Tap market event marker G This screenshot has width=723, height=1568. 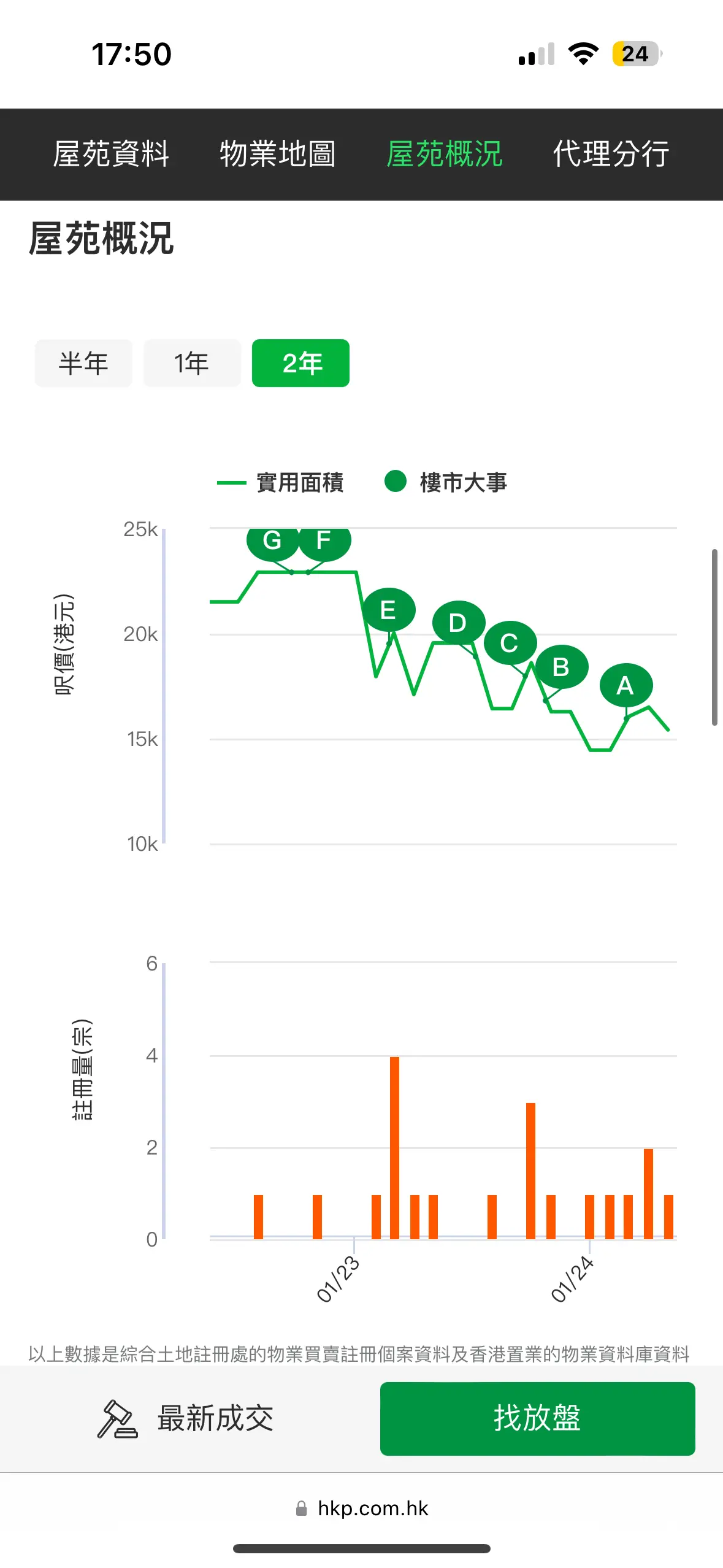coord(272,540)
